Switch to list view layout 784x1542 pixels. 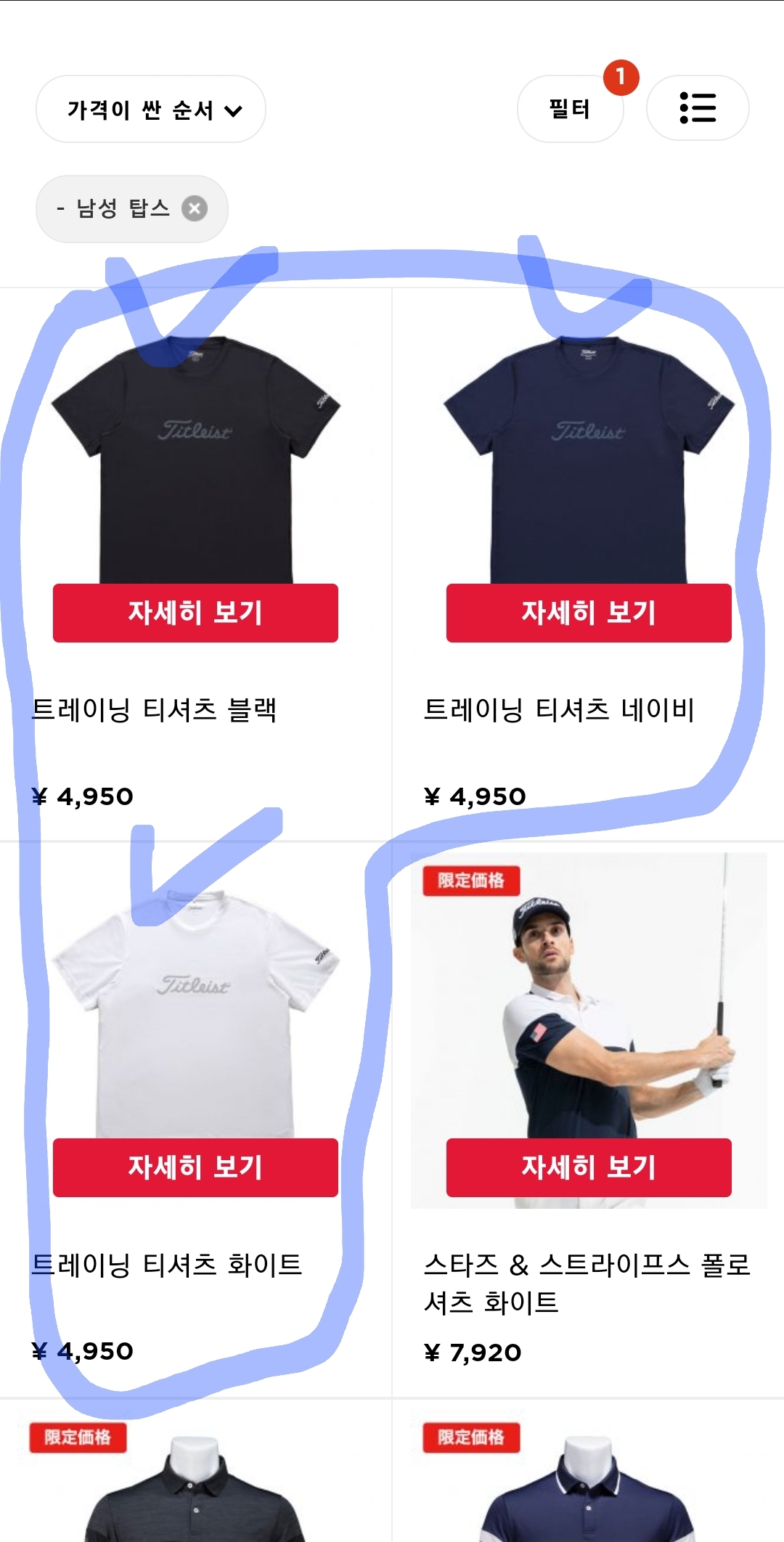[x=698, y=108]
